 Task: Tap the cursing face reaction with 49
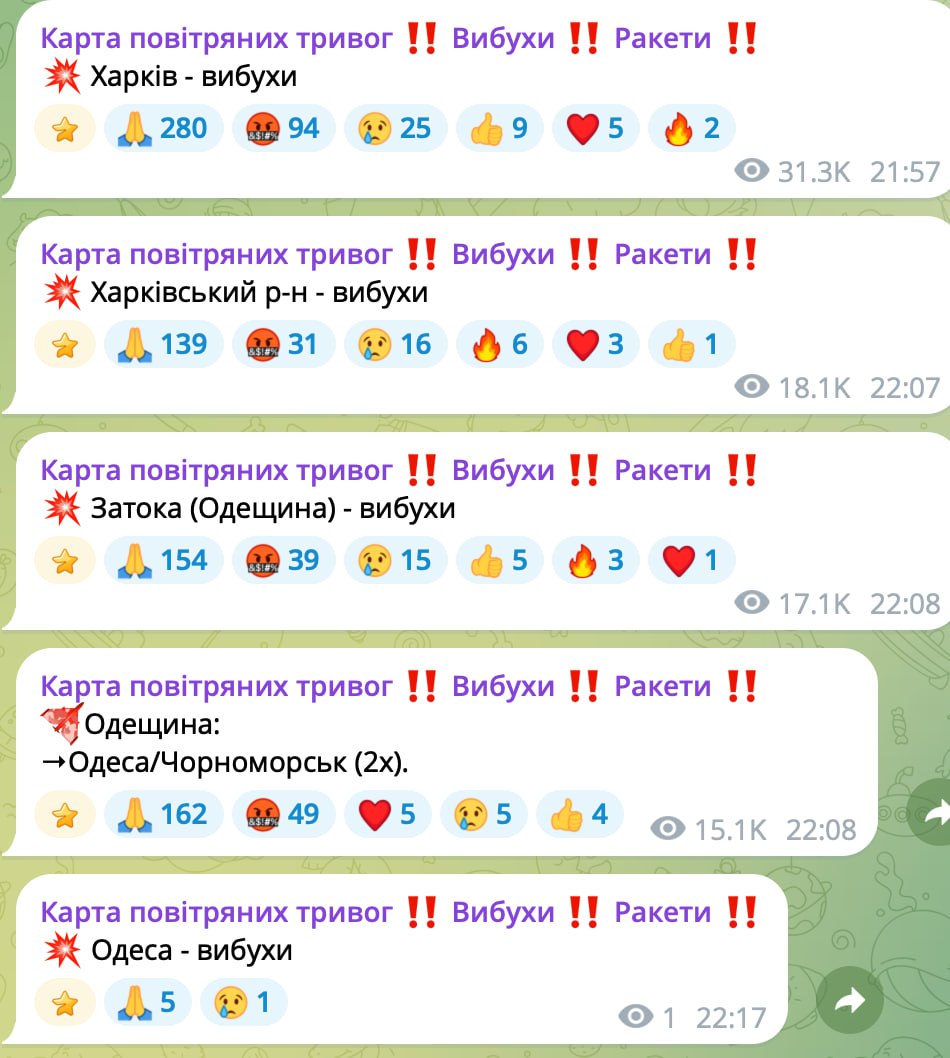tap(276, 814)
